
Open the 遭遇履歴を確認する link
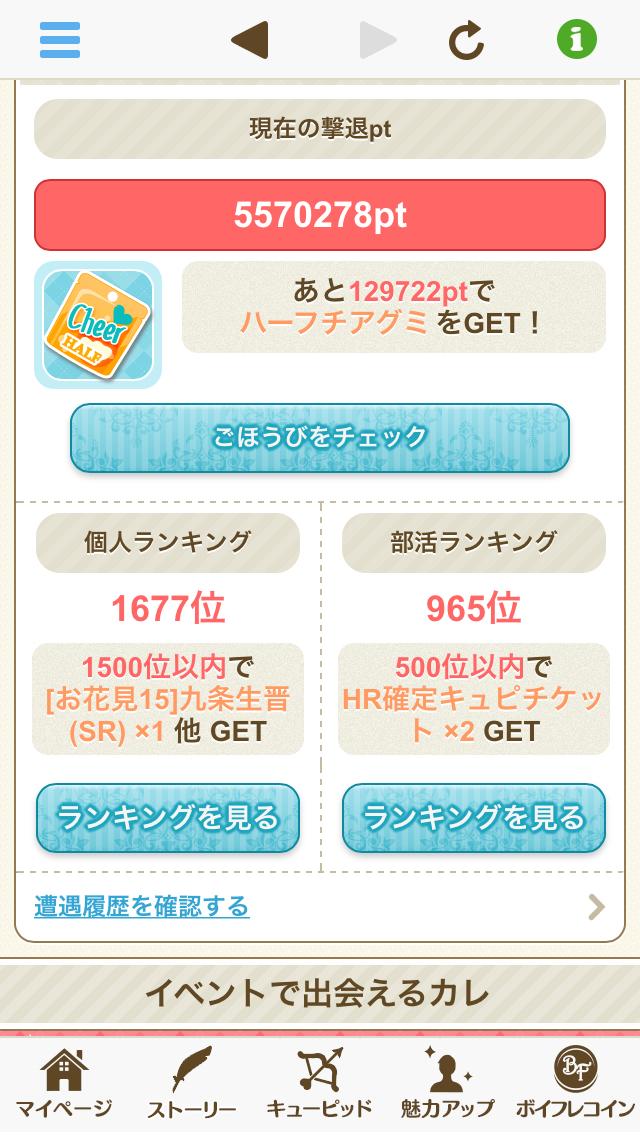pos(142,906)
